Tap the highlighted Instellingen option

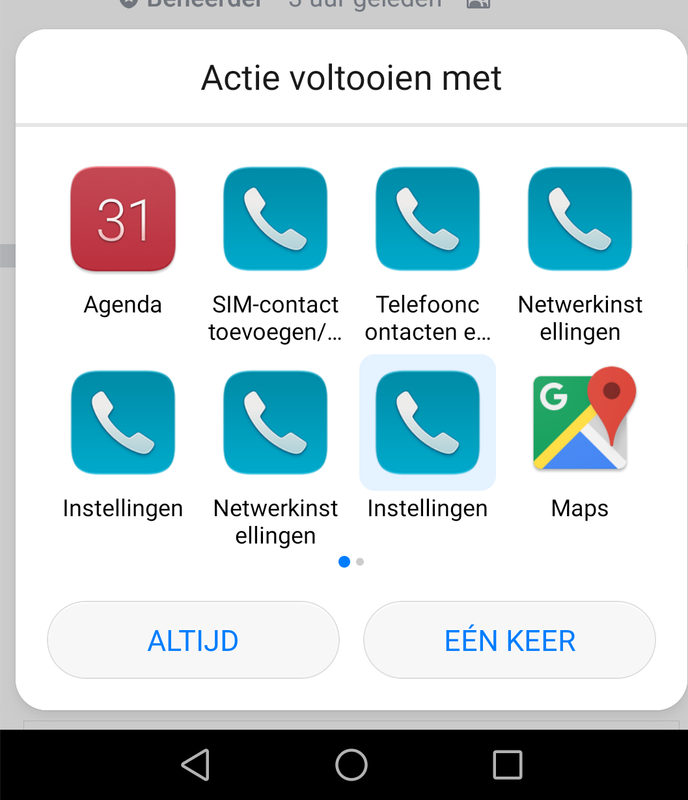(427, 422)
